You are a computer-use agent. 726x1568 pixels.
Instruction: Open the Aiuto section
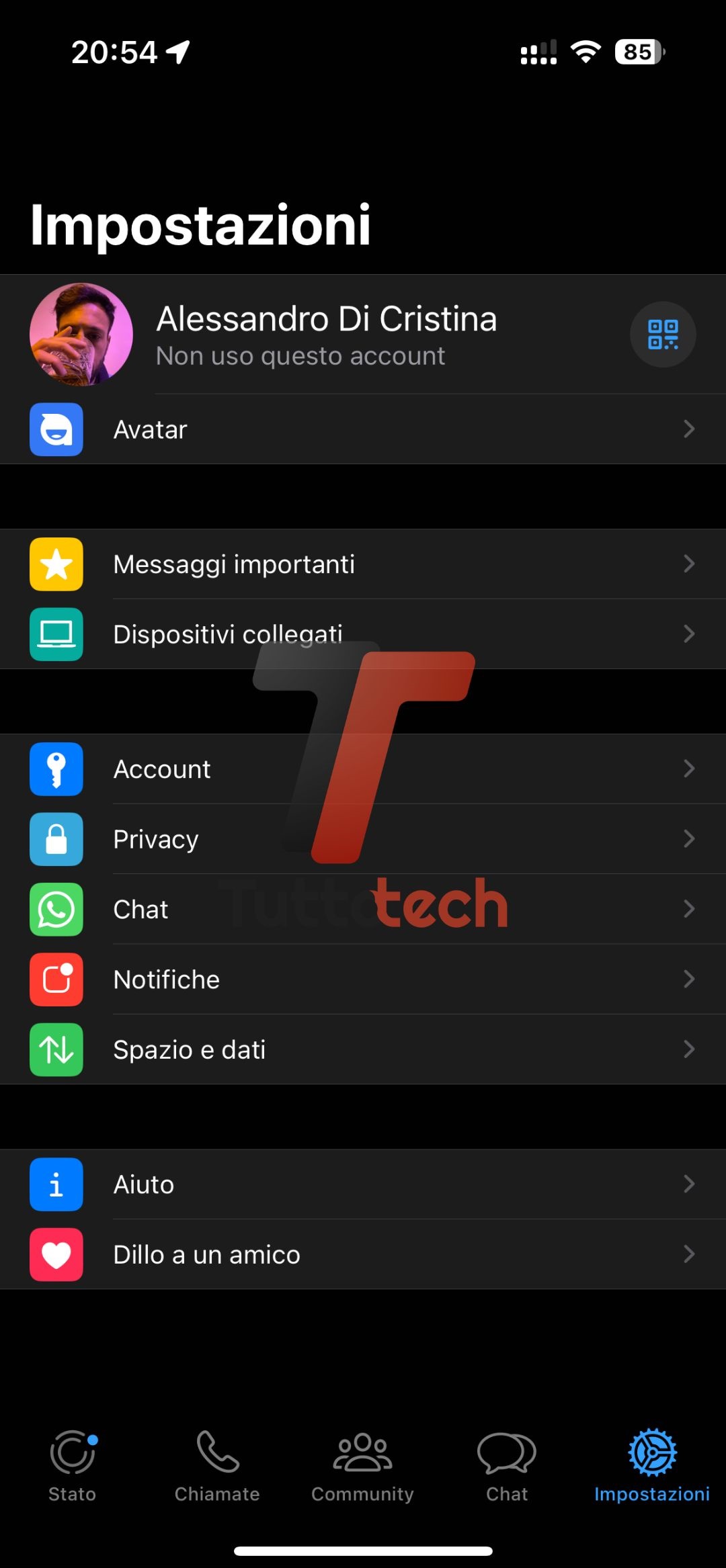coord(363,1184)
